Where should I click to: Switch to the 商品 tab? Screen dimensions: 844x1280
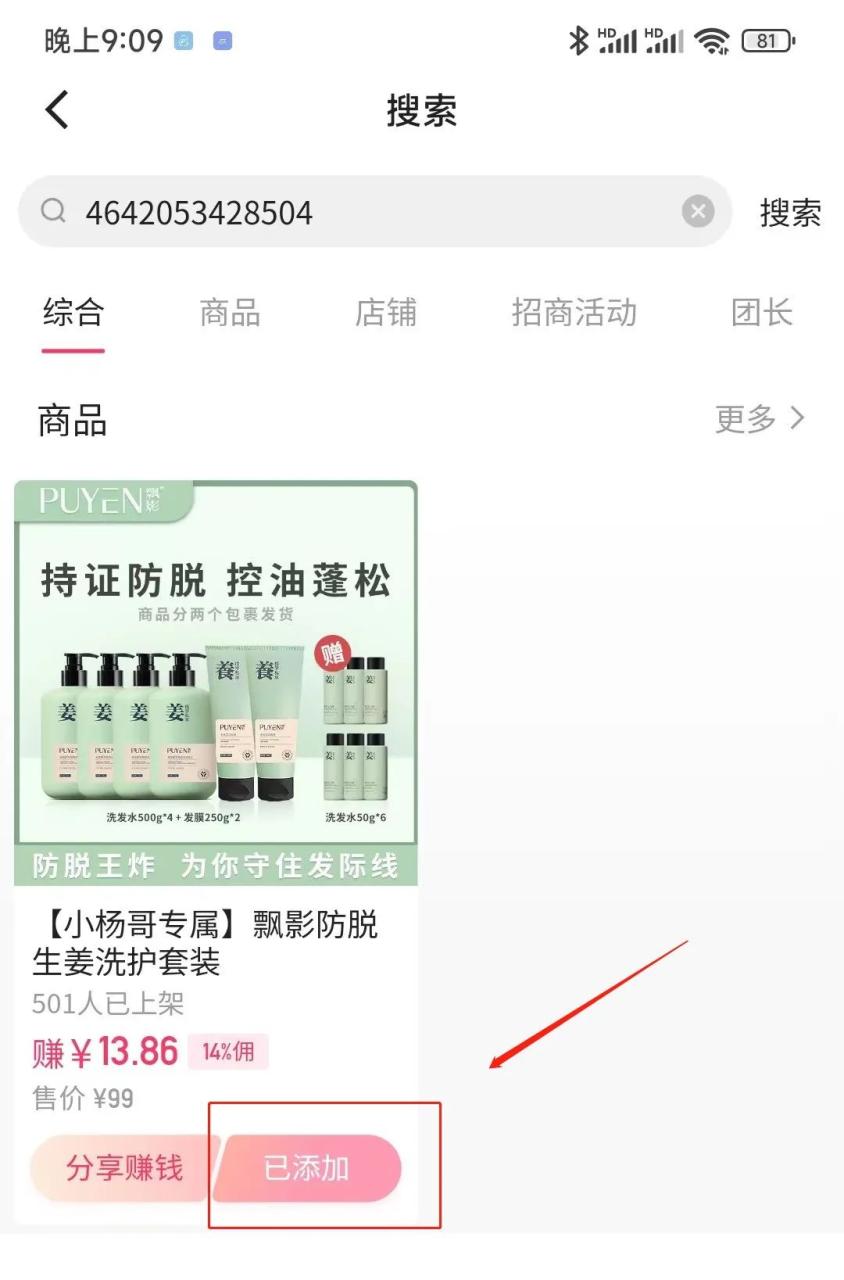click(230, 313)
